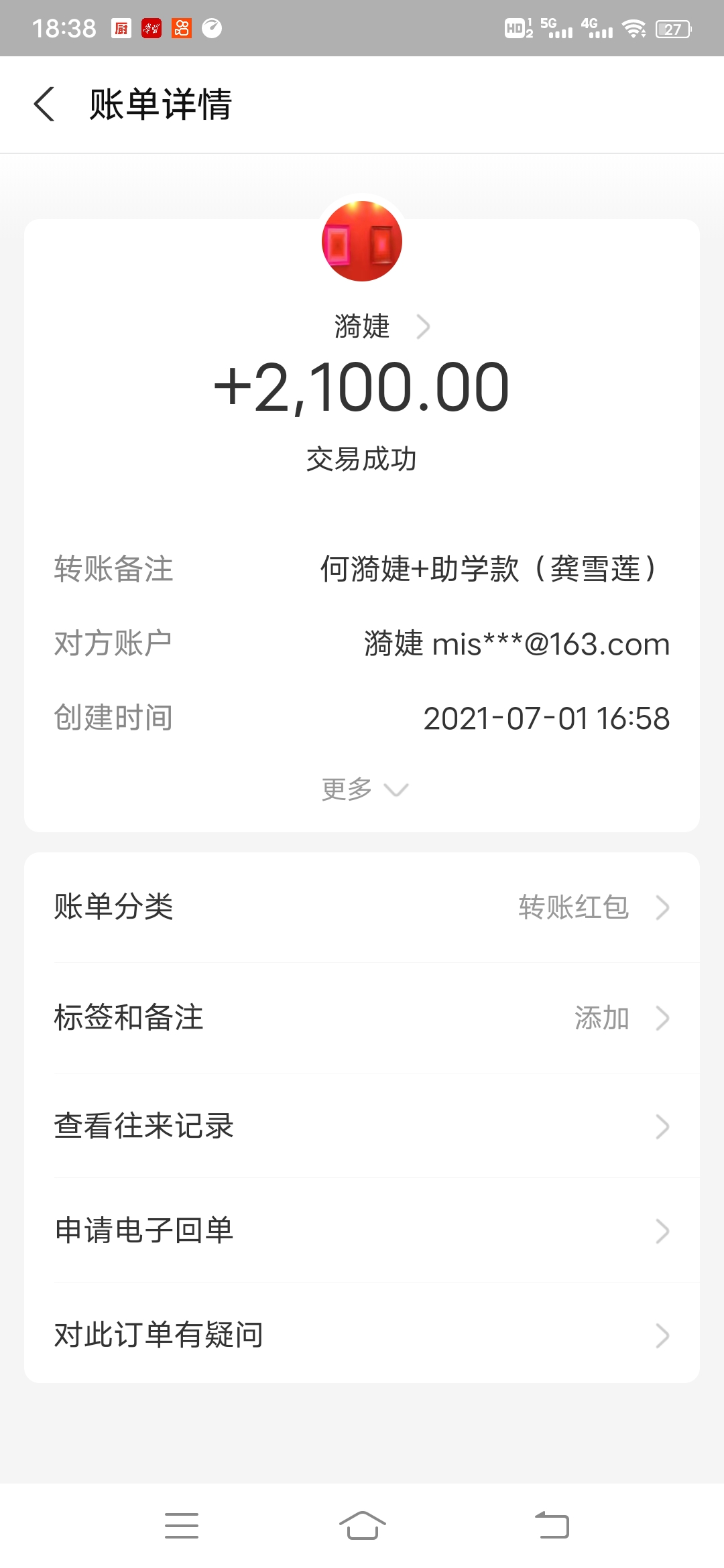
Task: Tap the 转账红包 category label
Action: pos(573,908)
